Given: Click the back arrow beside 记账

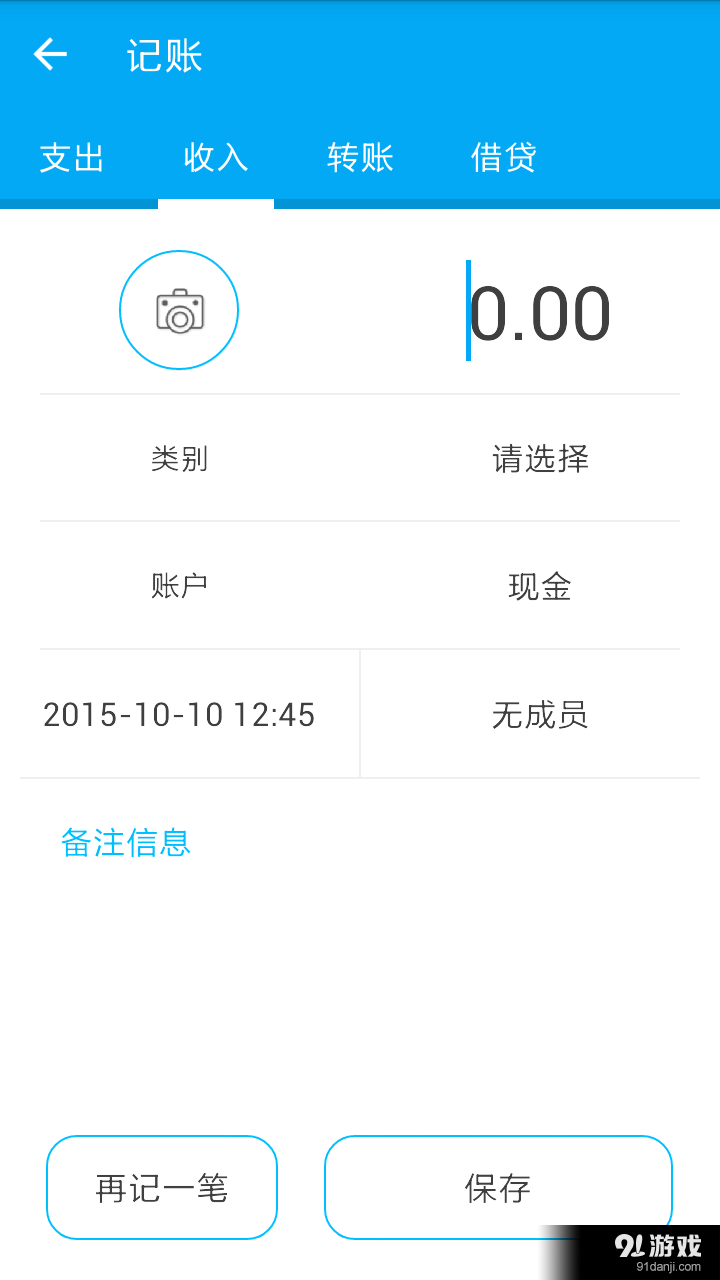Looking at the screenshot, I should tap(50, 55).
